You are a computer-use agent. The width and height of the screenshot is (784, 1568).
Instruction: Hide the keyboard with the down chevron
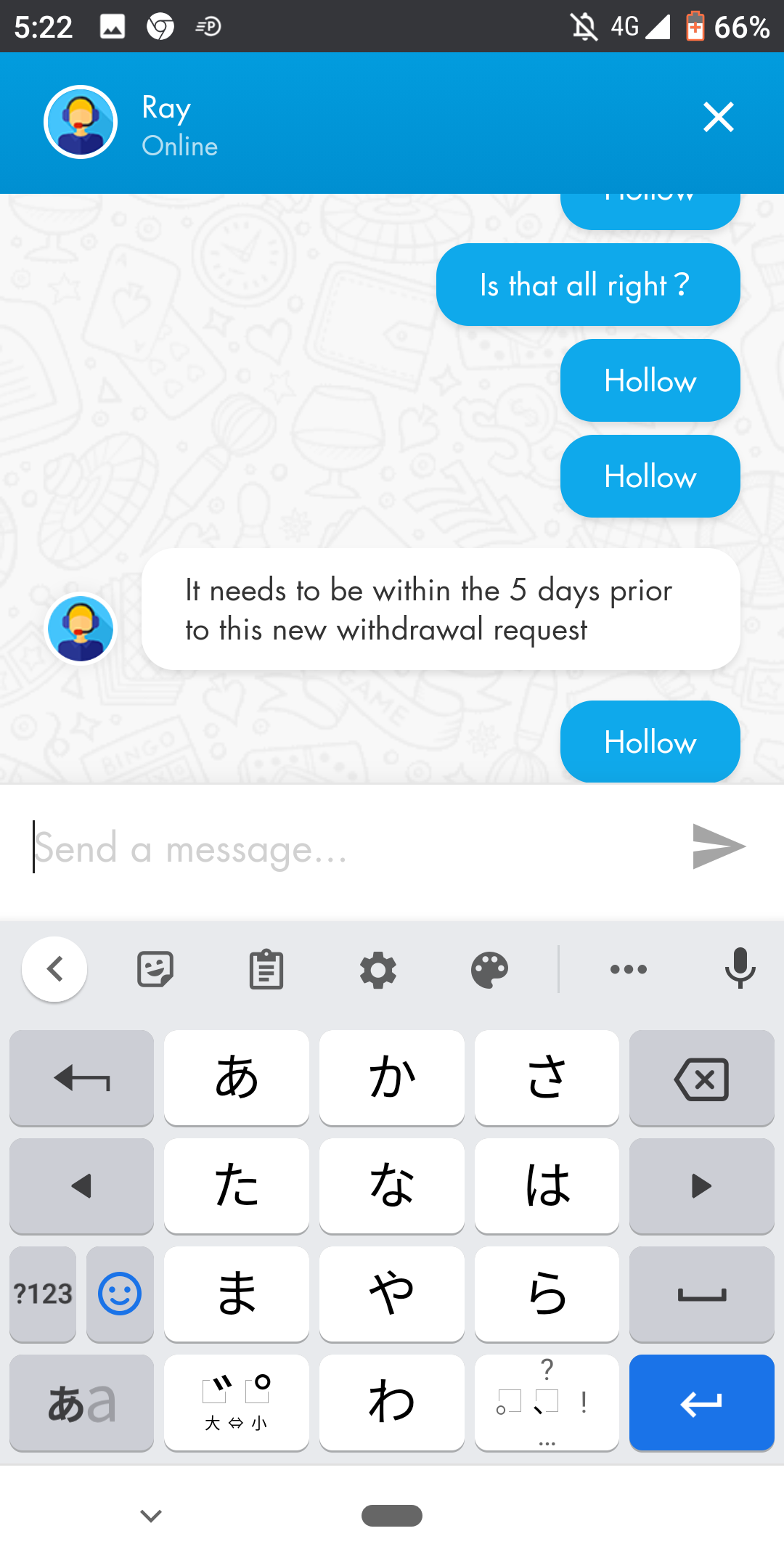click(151, 1516)
